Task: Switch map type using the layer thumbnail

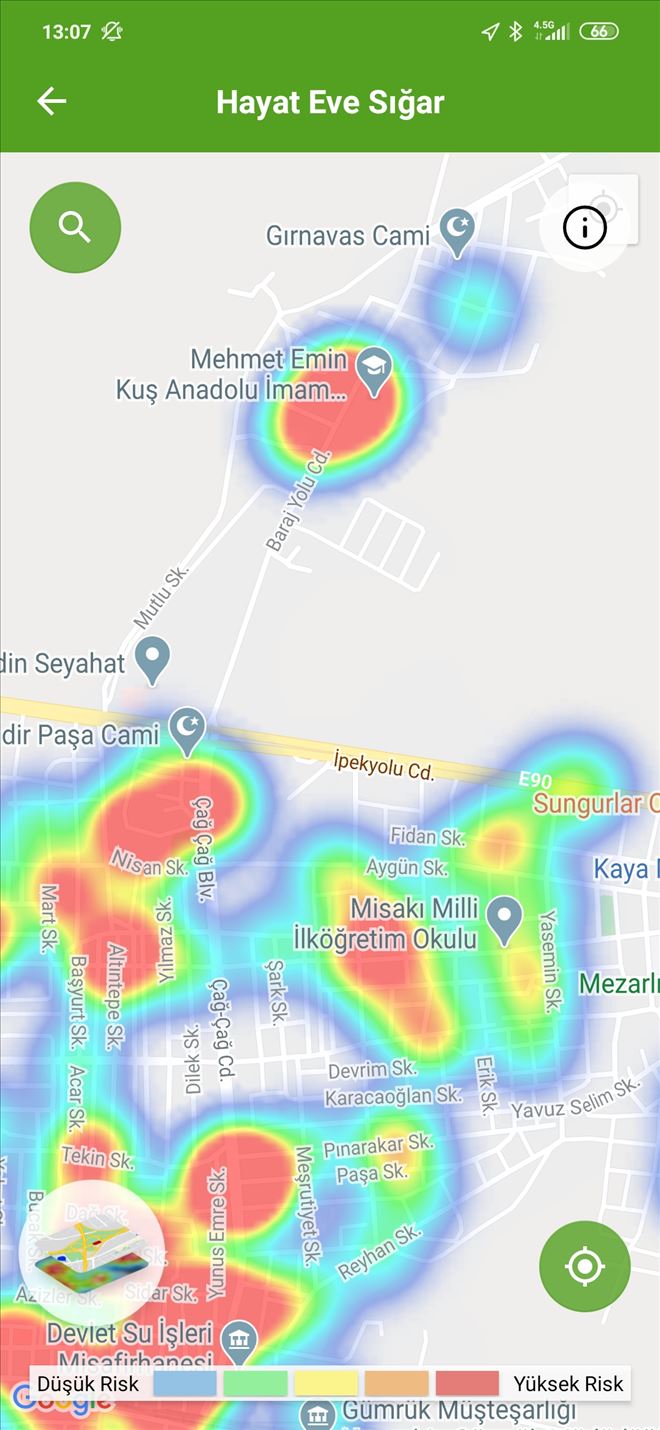Action: pyautogui.click(x=92, y=1255)
